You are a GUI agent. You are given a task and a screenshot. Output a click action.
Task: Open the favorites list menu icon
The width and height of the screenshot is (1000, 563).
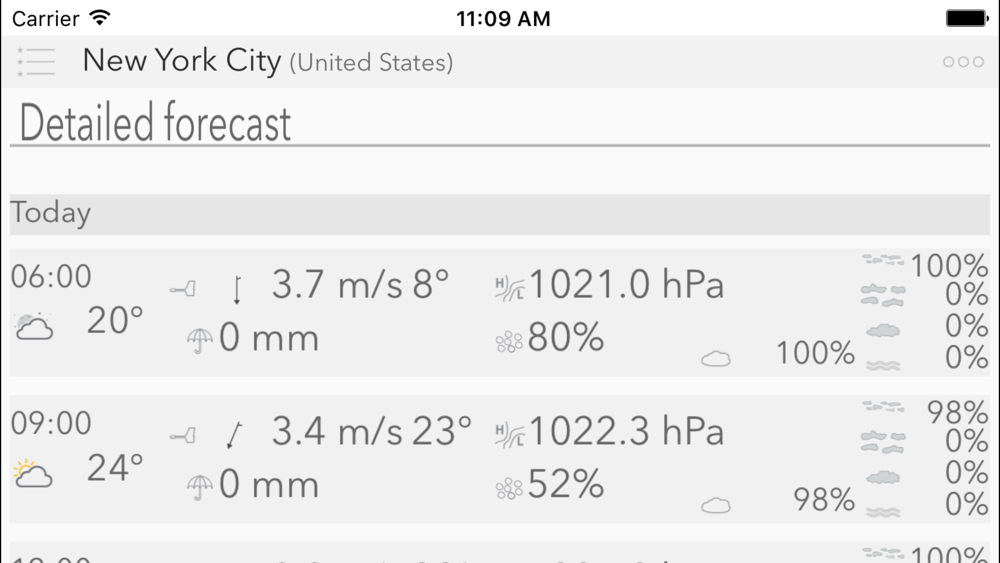coord(36,62)
